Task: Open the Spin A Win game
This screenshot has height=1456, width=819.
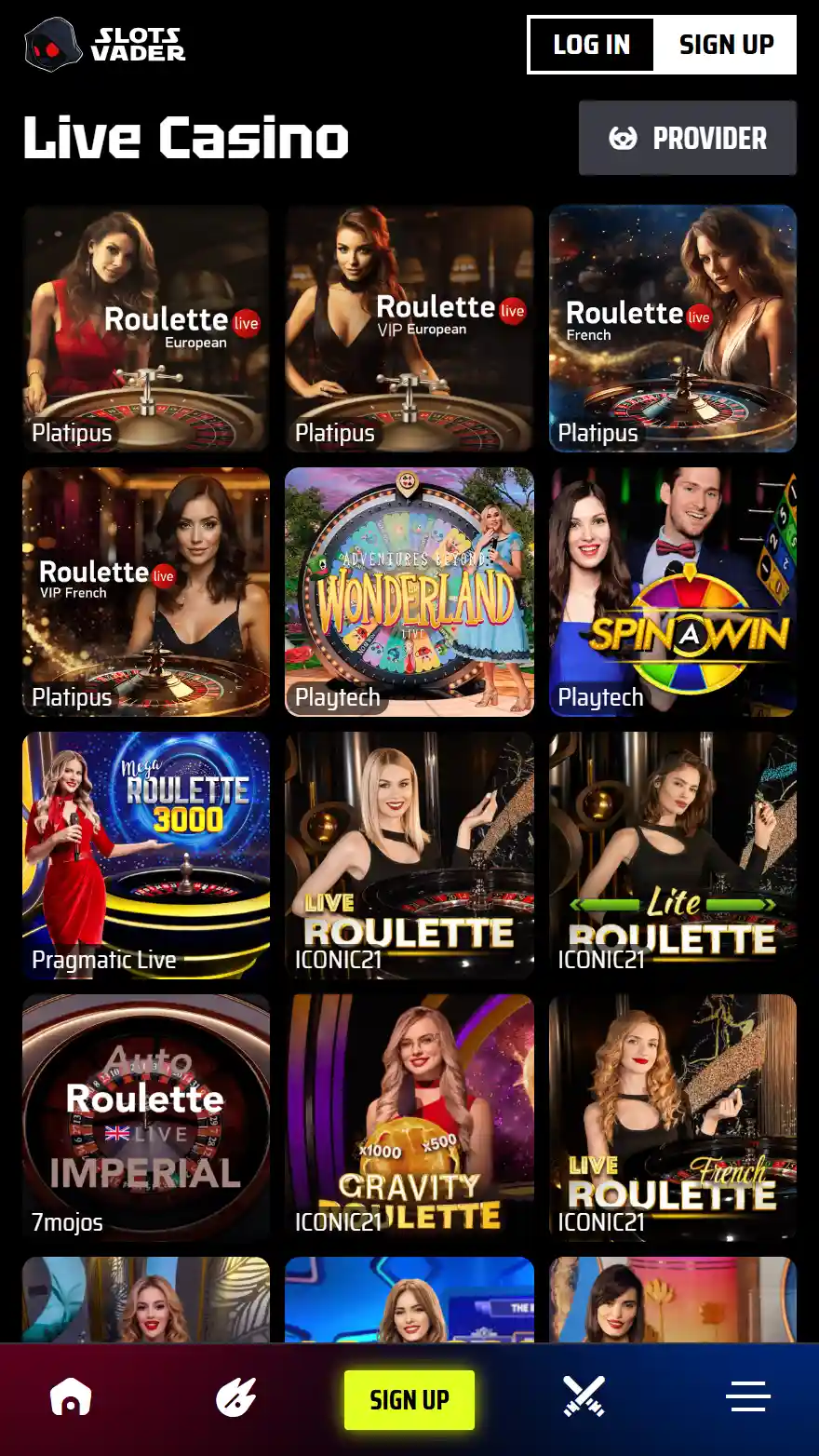Action: point(672,592)
